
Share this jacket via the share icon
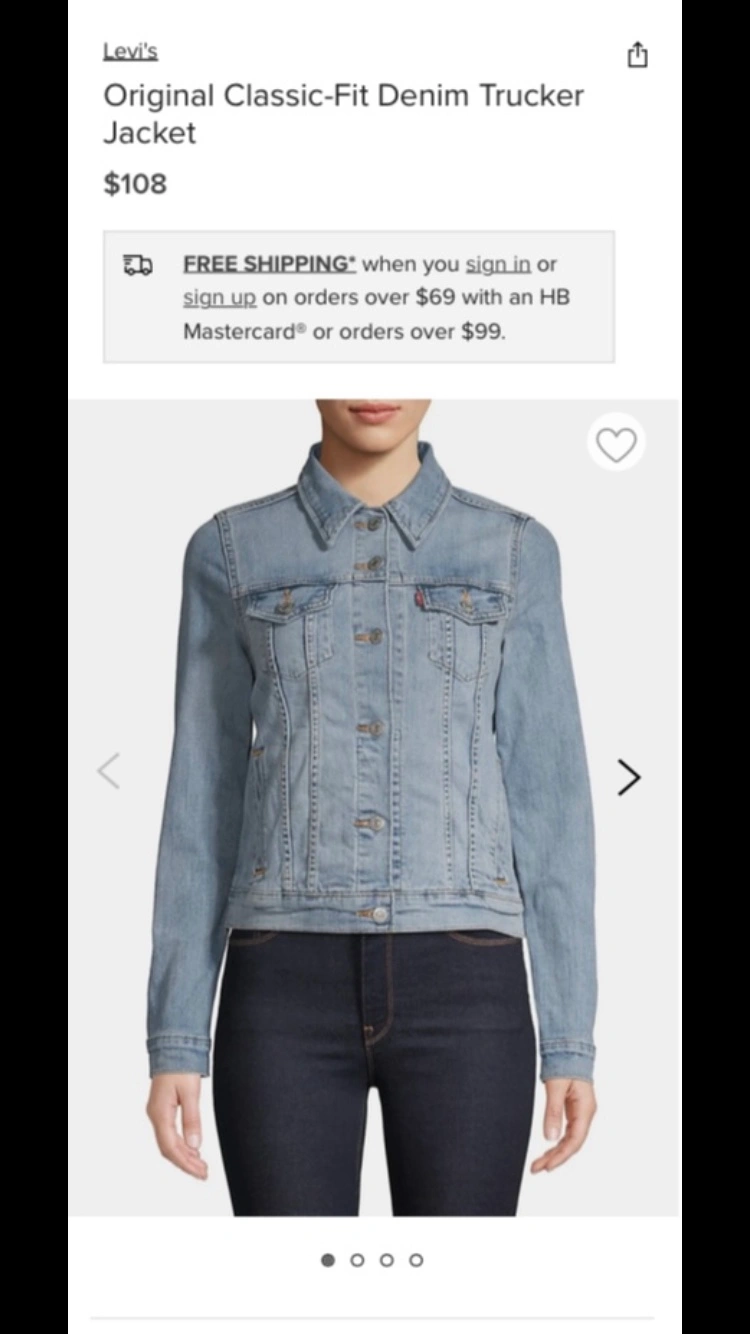[637, 55]
